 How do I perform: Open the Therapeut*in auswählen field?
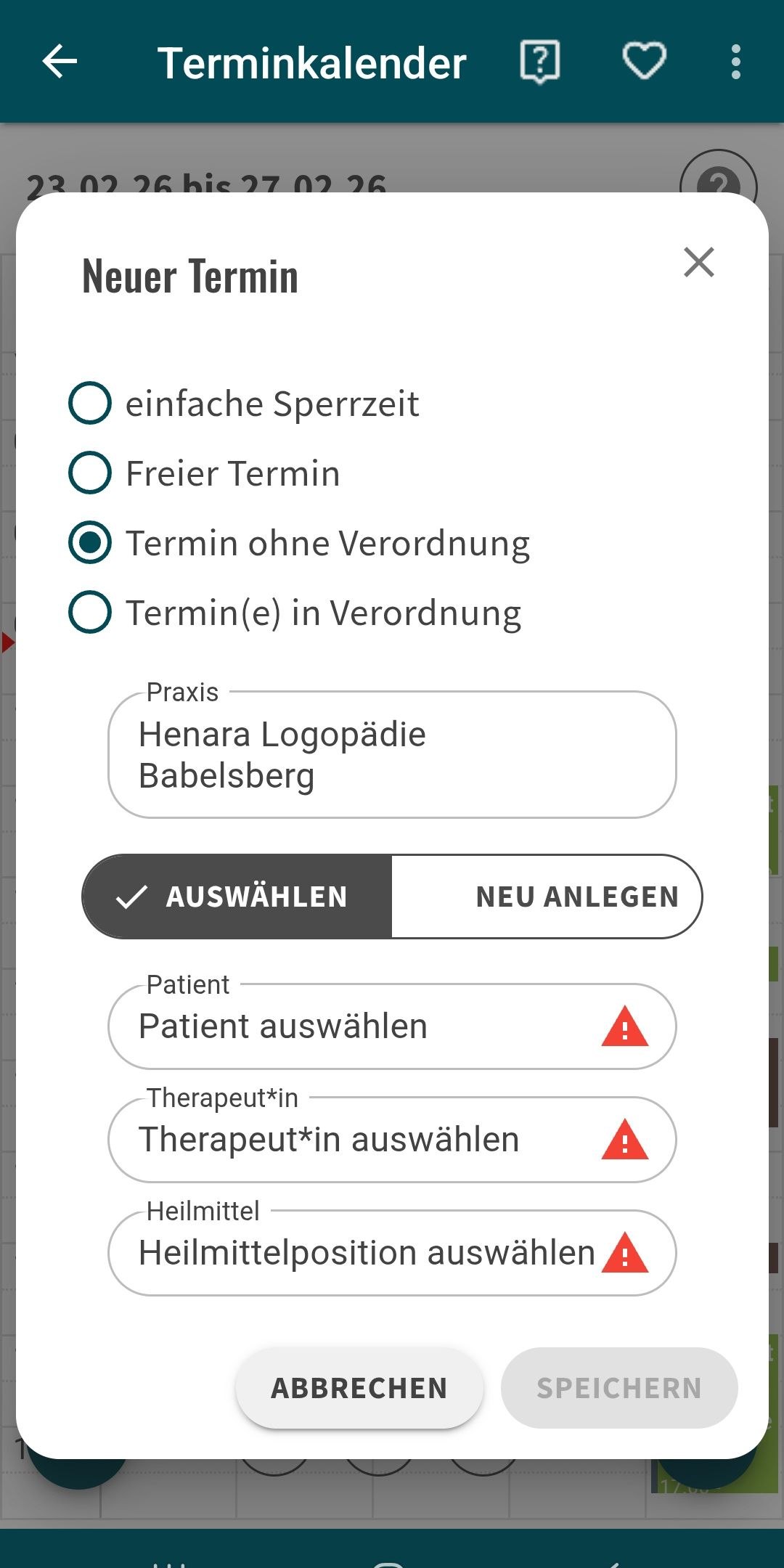point(392,1140)
